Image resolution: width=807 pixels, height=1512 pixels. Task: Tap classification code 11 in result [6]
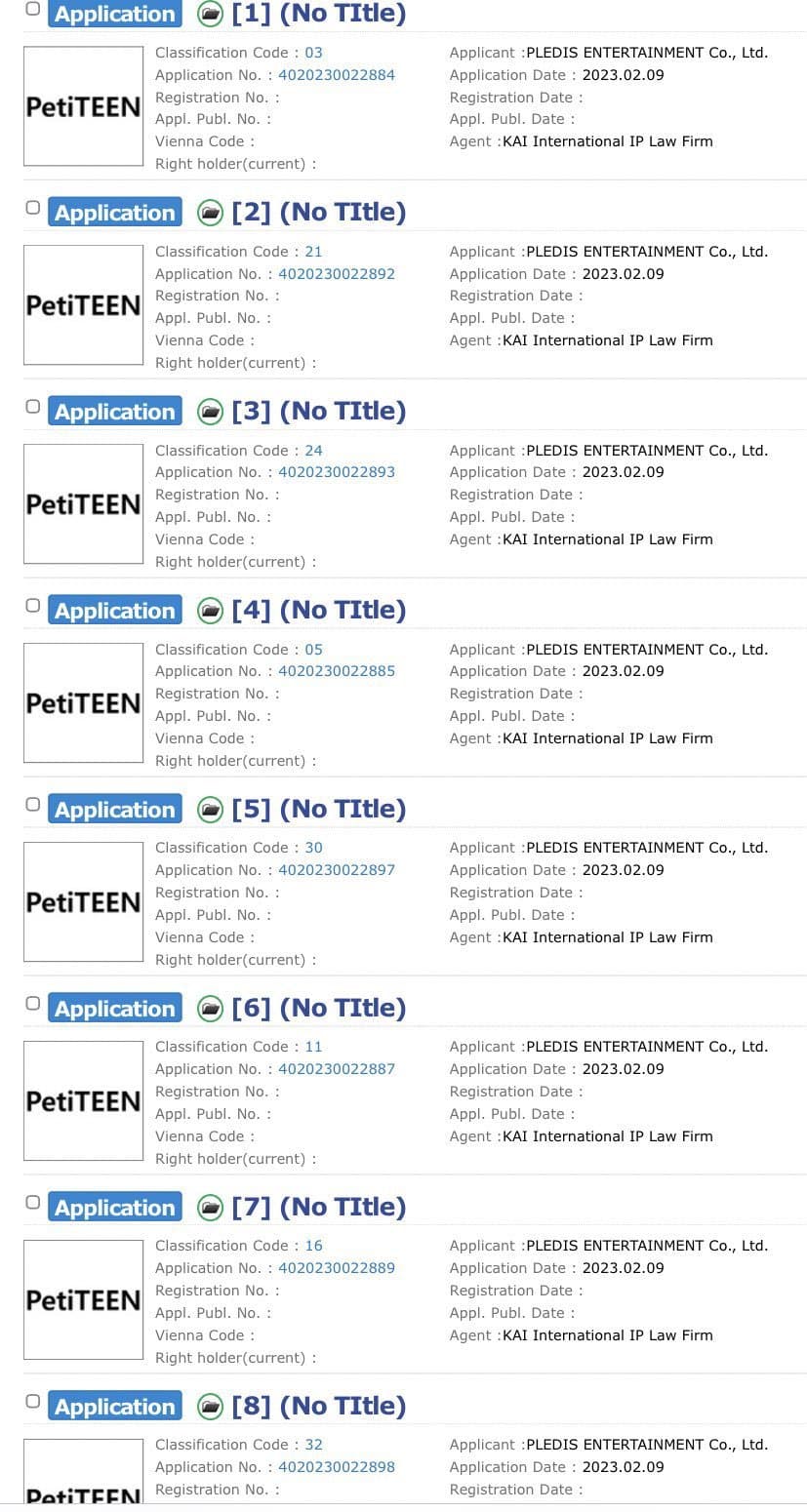coord(313,1047)
